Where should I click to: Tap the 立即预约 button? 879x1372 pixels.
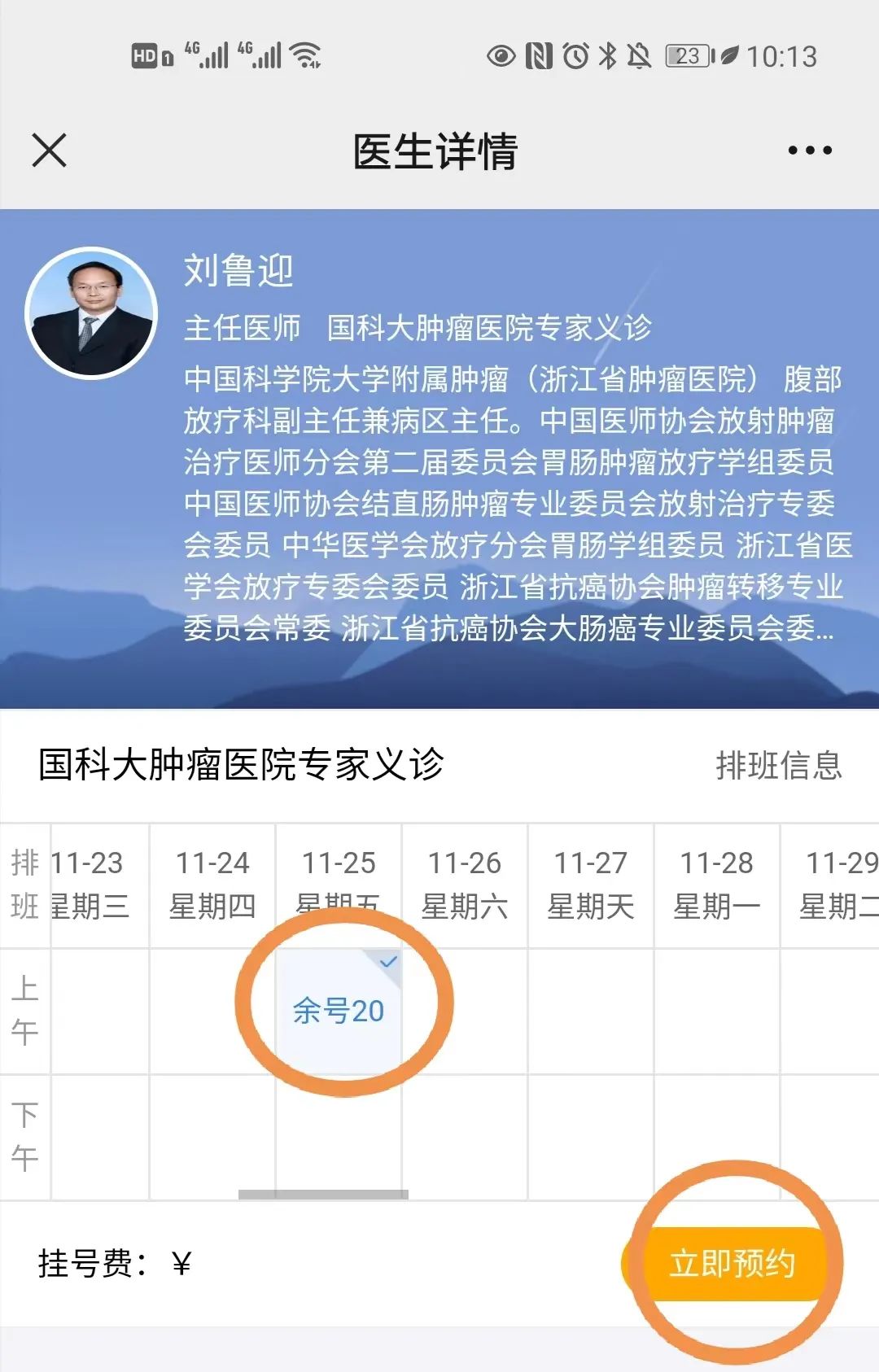click(x=732, y=1264)
